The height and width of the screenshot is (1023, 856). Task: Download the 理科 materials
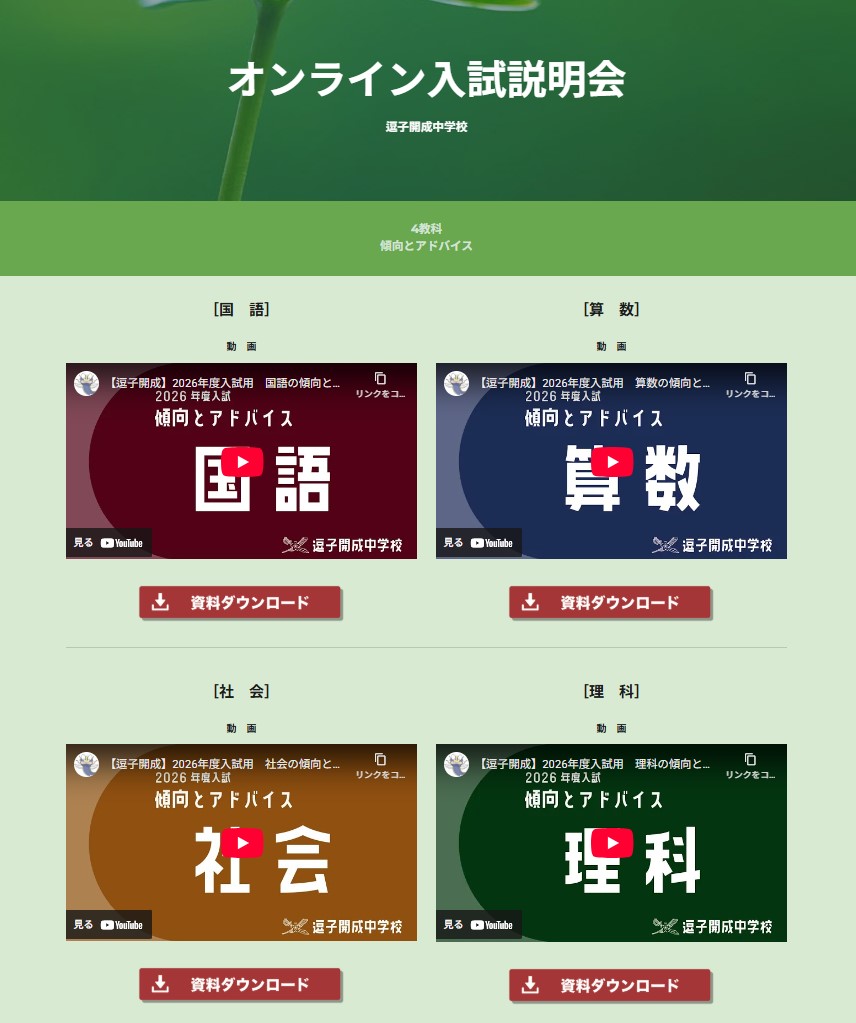[610, 985]
